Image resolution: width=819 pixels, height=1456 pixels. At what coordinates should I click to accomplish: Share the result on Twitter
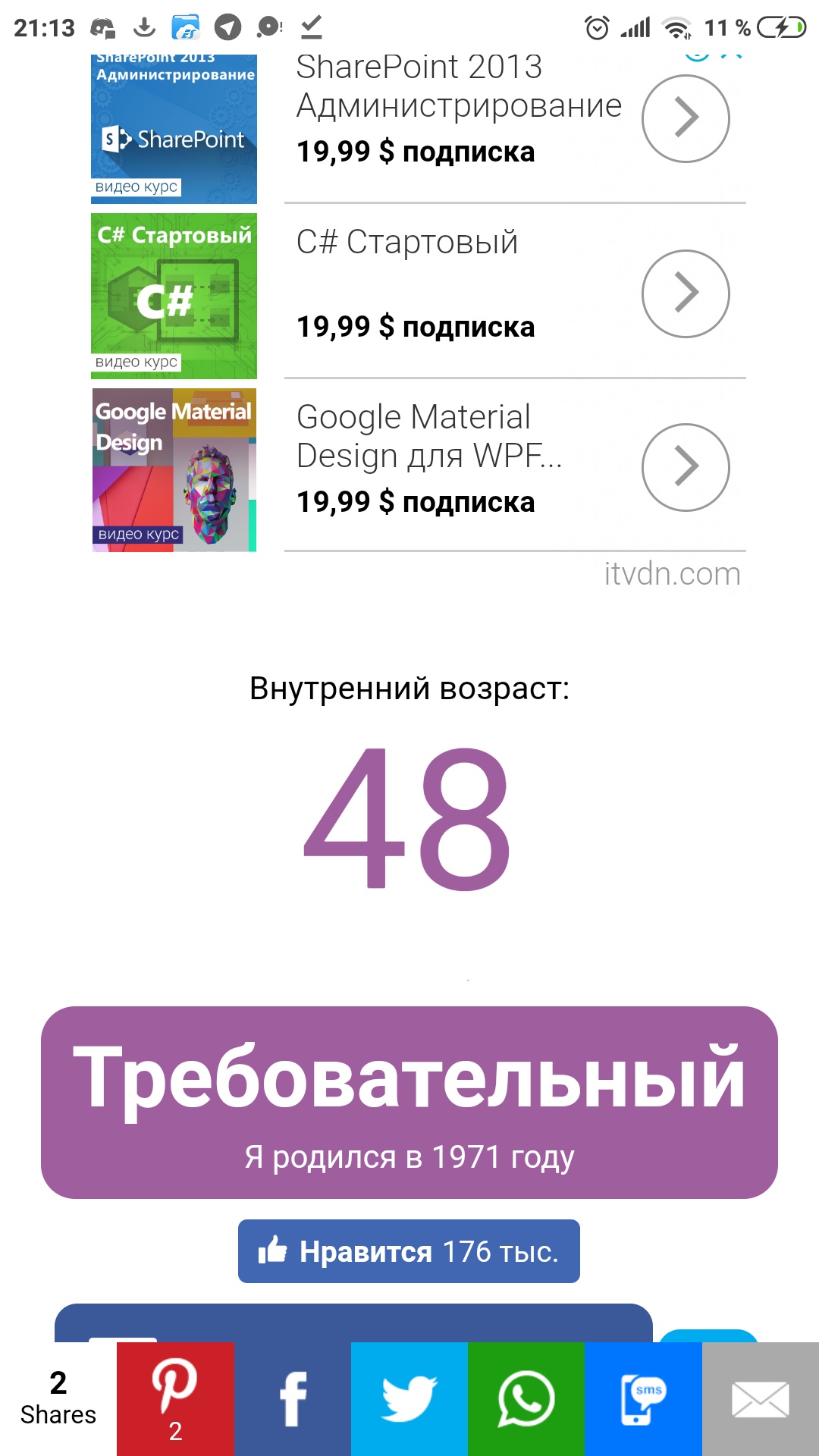(x=409, y=1399)
